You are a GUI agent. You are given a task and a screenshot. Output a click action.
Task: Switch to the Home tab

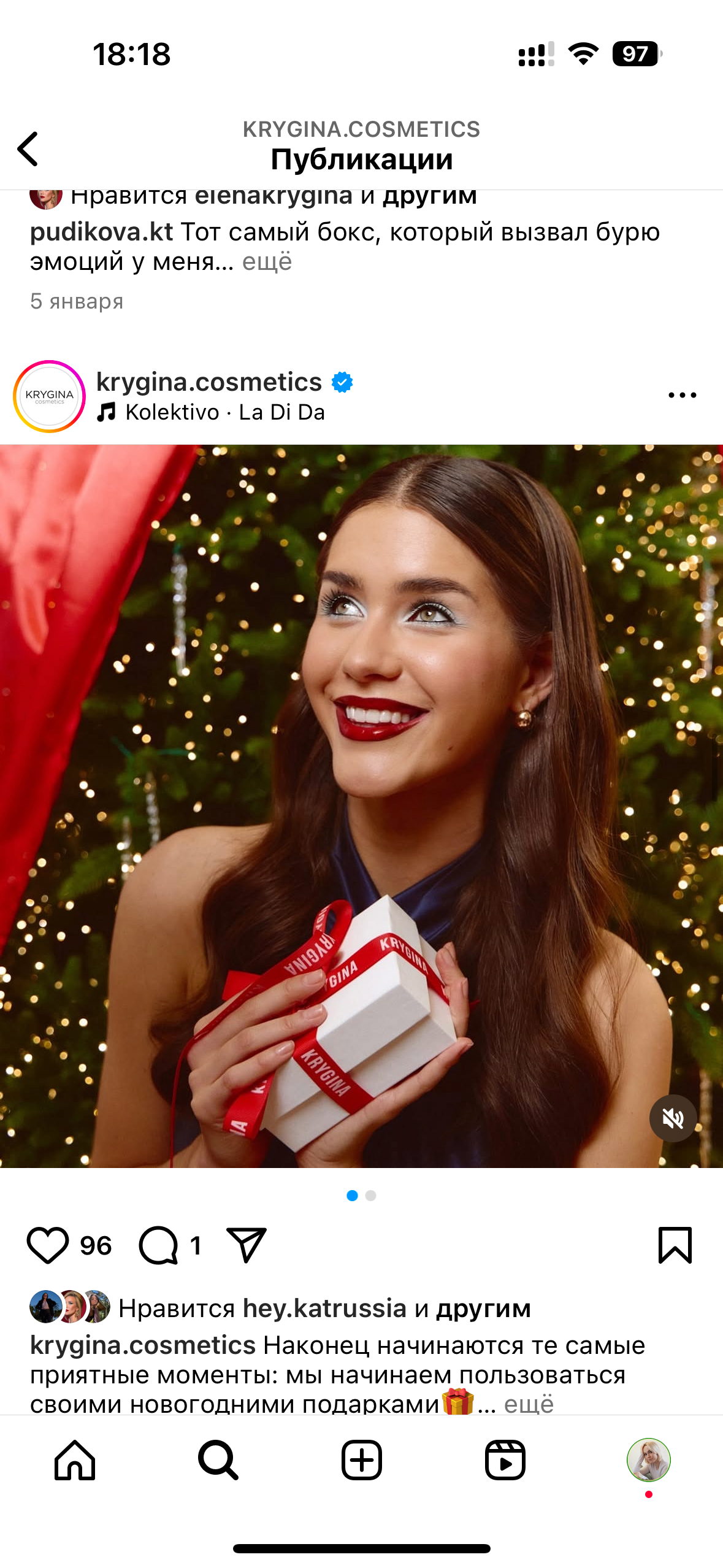click(75, 1460)
